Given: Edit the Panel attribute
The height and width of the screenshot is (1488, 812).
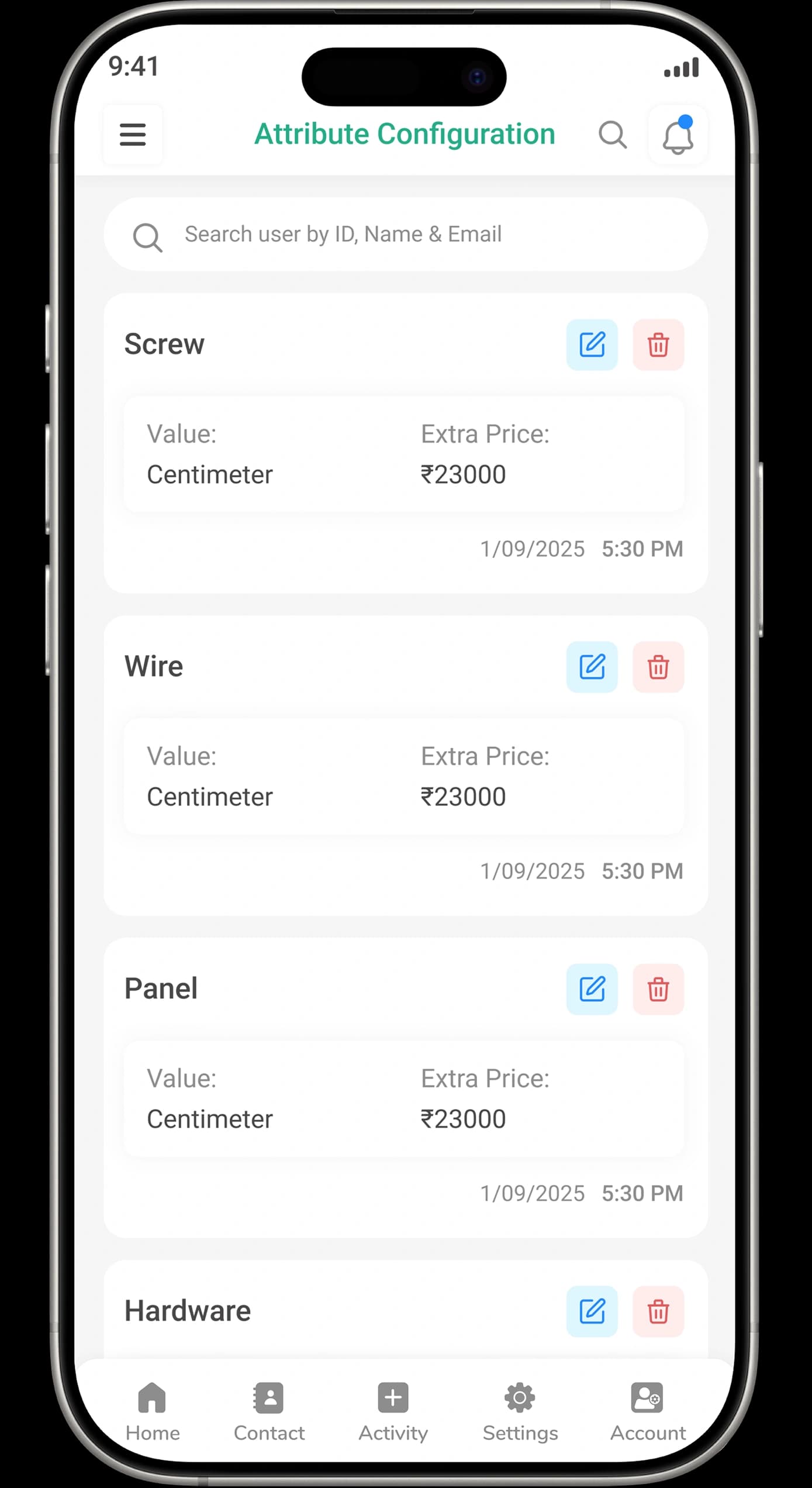Looking at the screenshot, I should [592, 989].
